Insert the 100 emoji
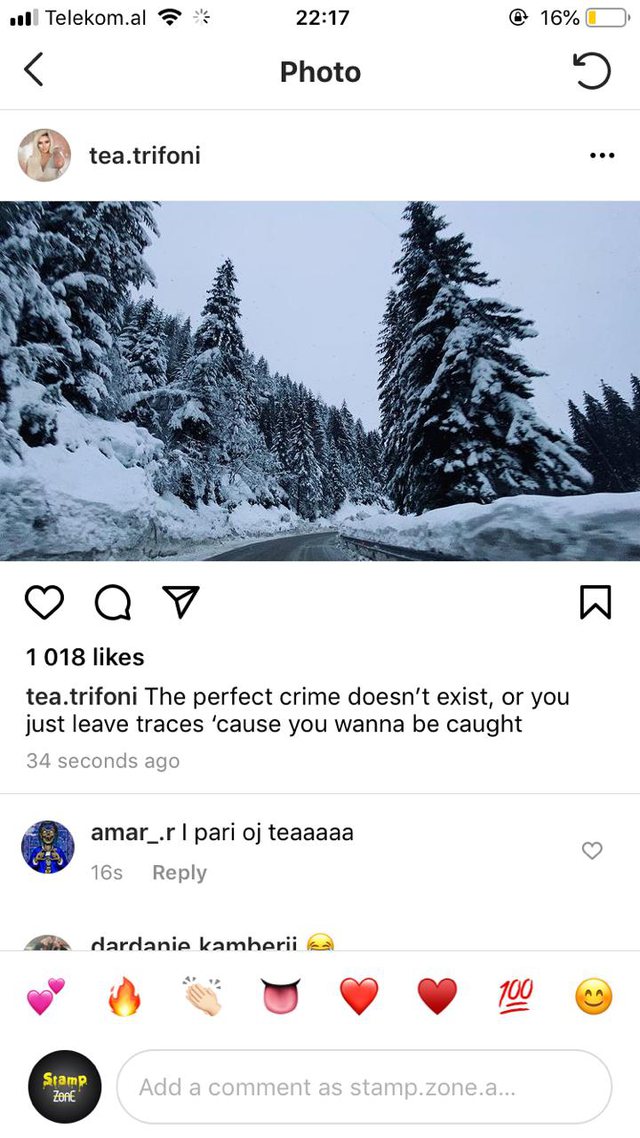 pyautogui.click(x=516, y=996)
